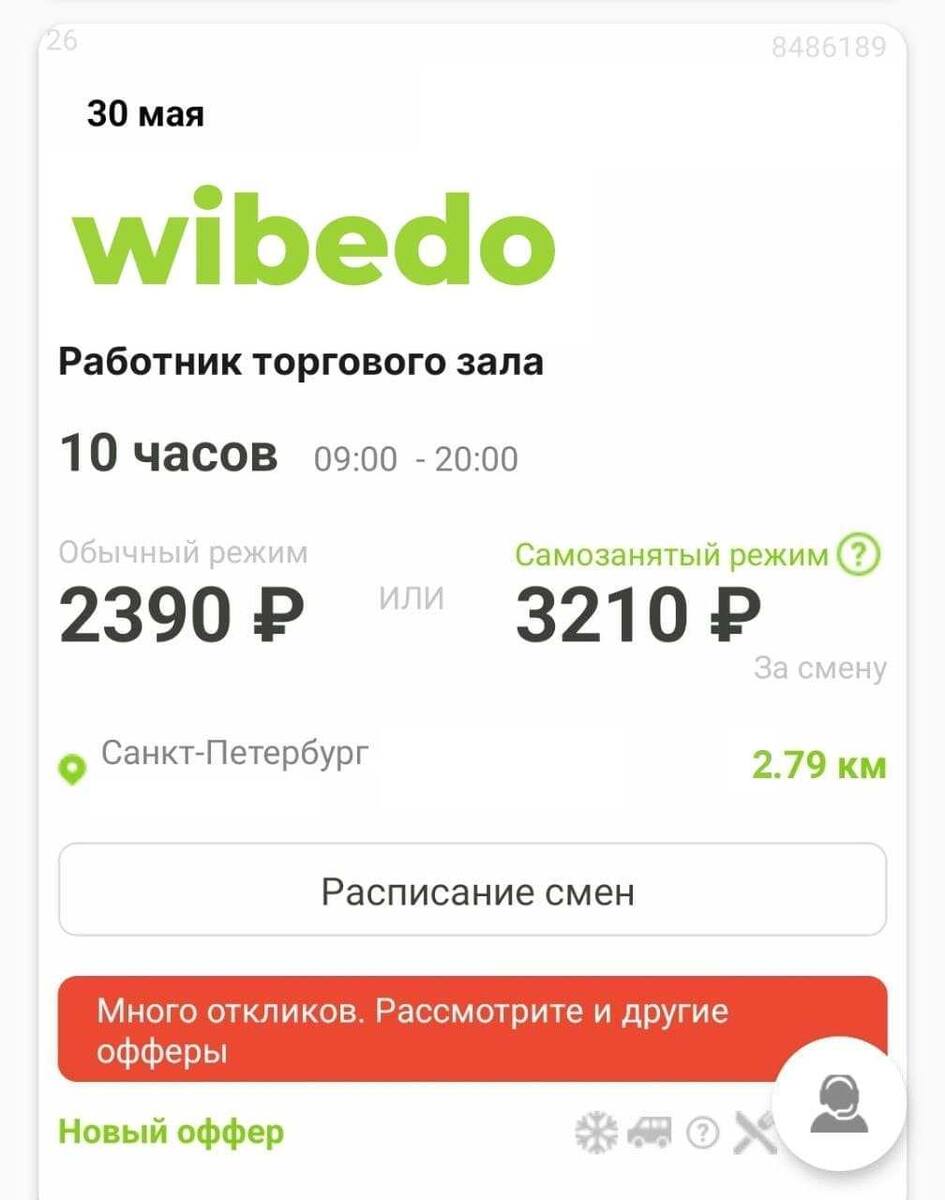Click the 3210 ₽ shift amount
The height and width of the screenshot is (1200, 945).
(x=636, y=611)
